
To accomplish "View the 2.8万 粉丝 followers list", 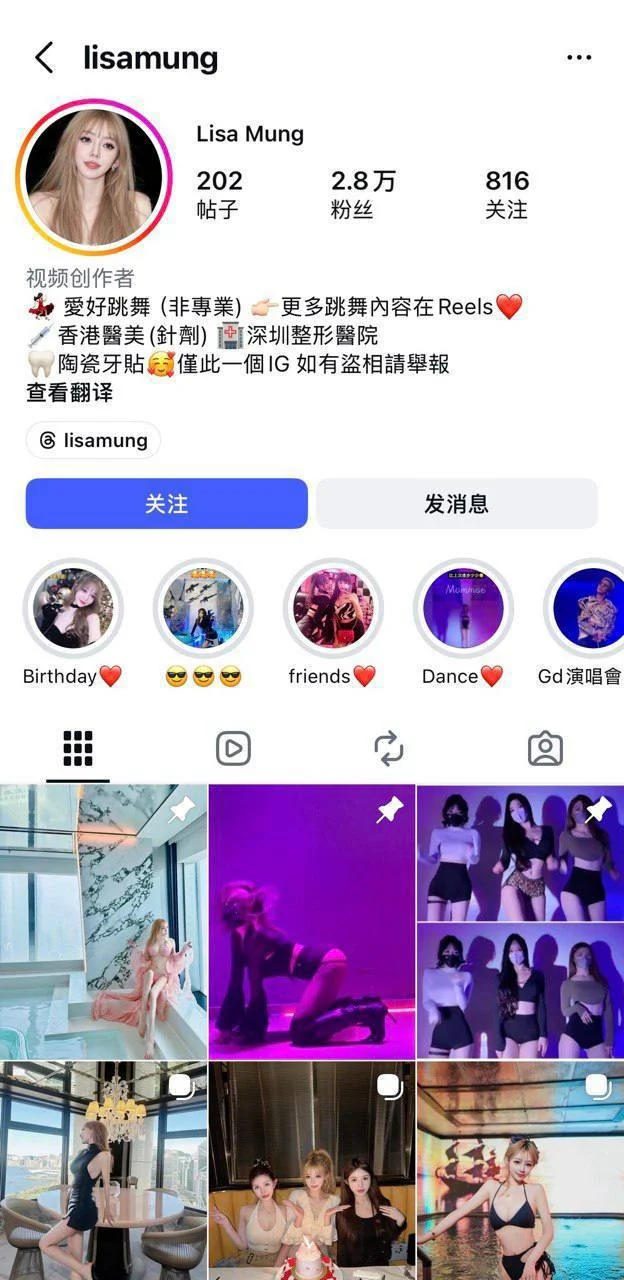I will [x=363, y=194].
